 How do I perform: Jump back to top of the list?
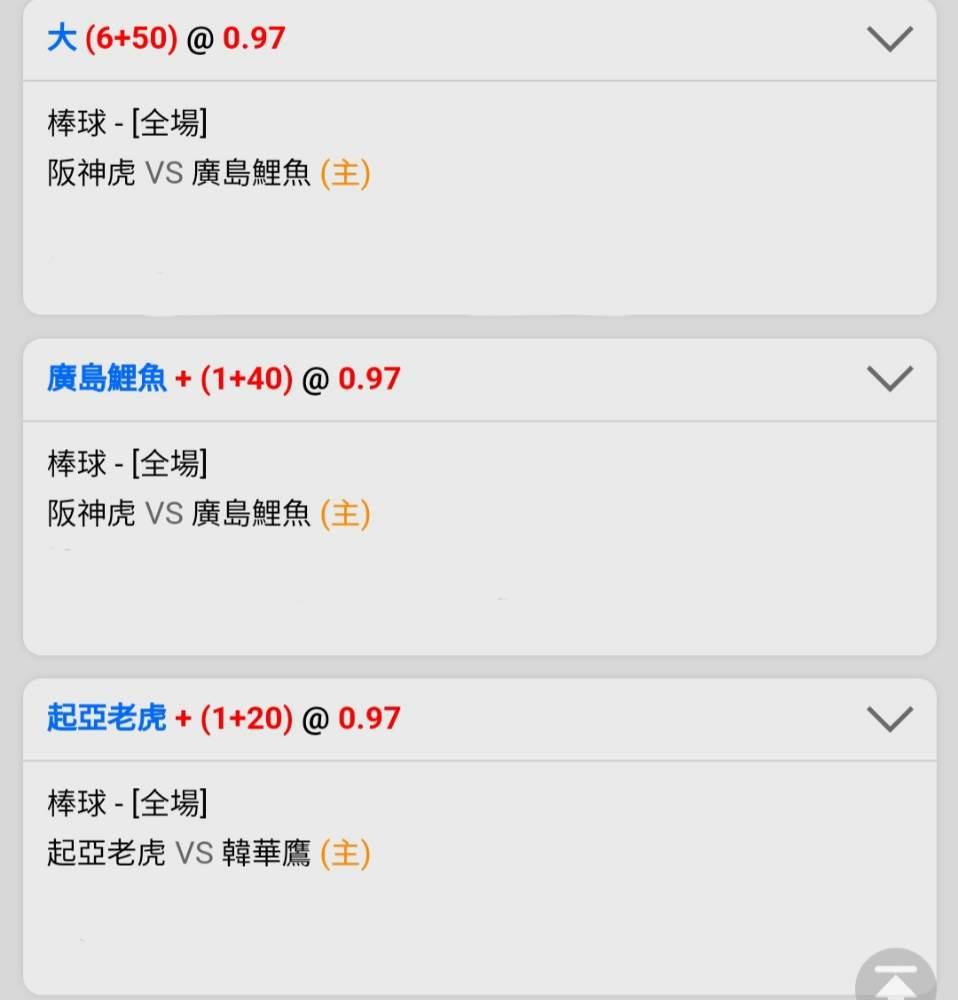(897, 978)
